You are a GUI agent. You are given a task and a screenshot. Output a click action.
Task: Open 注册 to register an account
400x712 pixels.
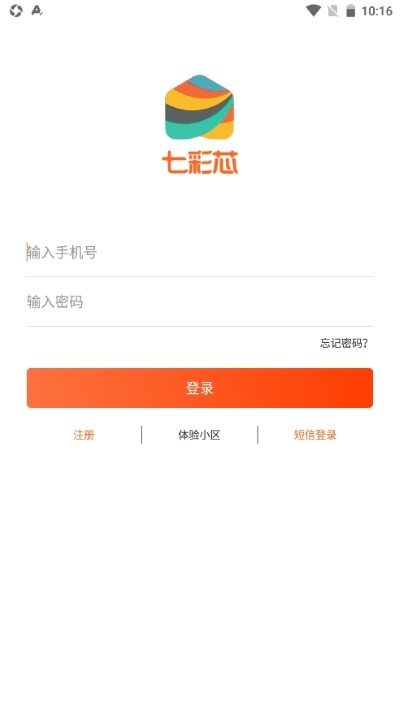pyautogui.click(x=84, y=435)
